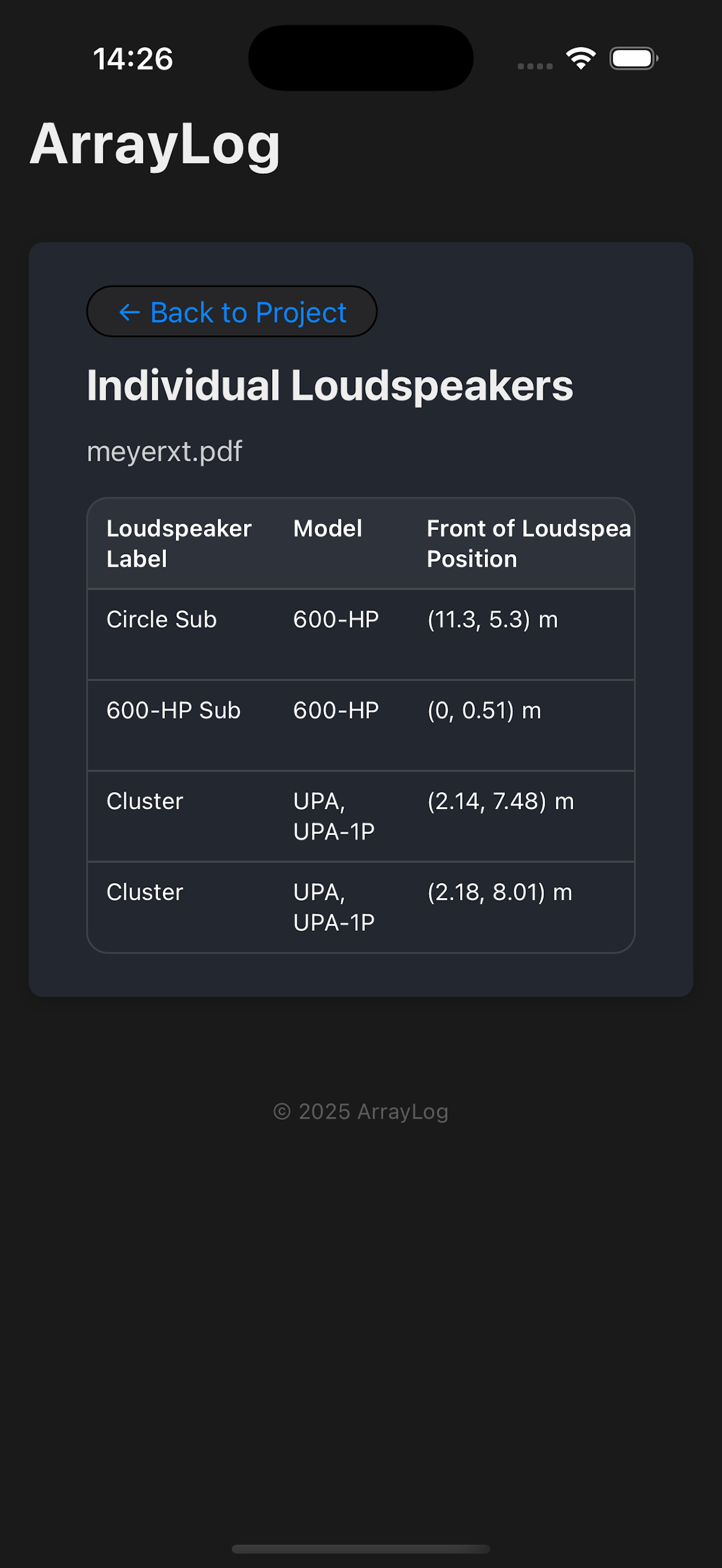Select the Back to Project button
Image resolution: width=722 pixels, height=1568 pixels.
point(232,312)
